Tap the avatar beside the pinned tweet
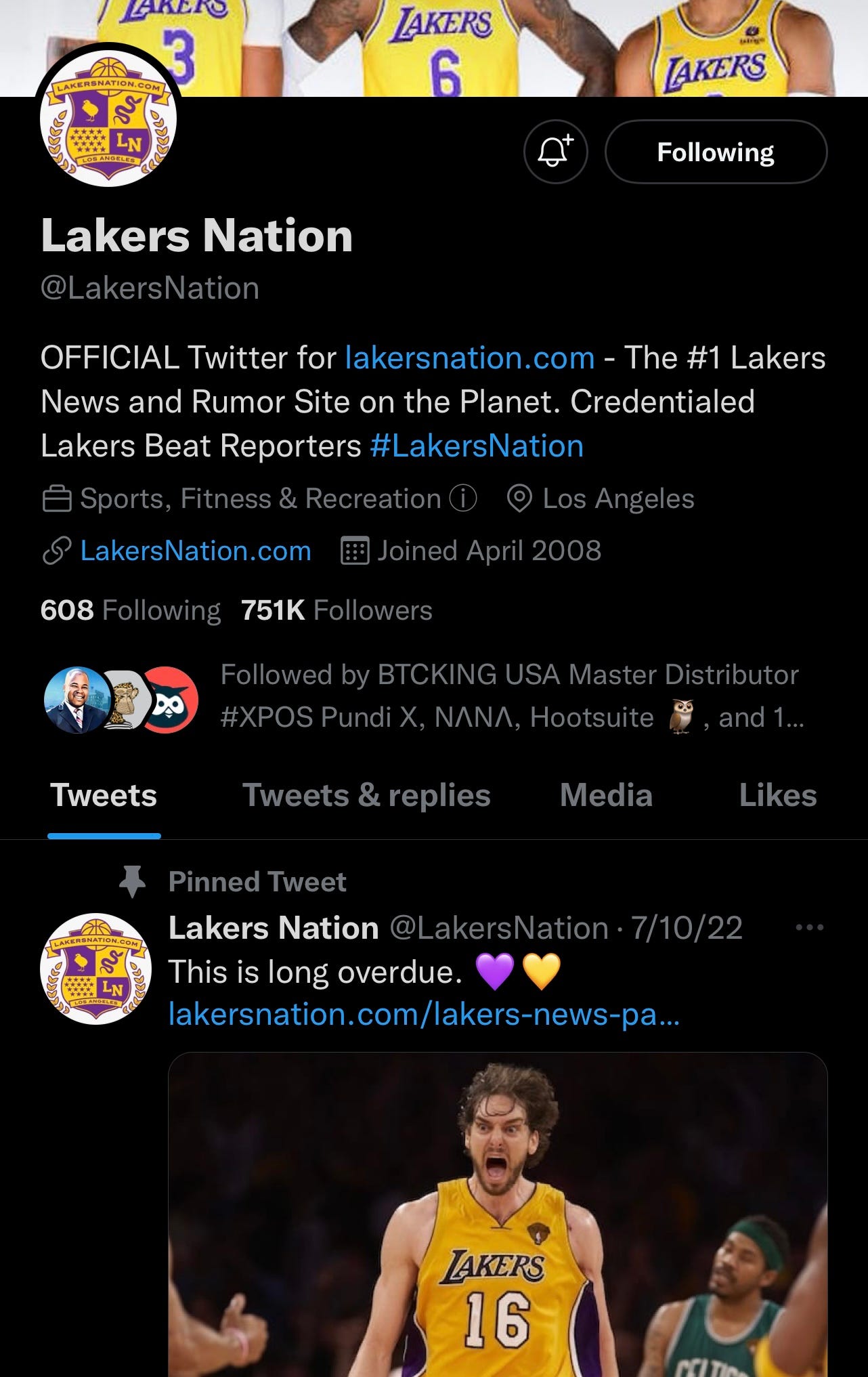The height and width of the screenshot is (1377, 868). coord(95,968)
